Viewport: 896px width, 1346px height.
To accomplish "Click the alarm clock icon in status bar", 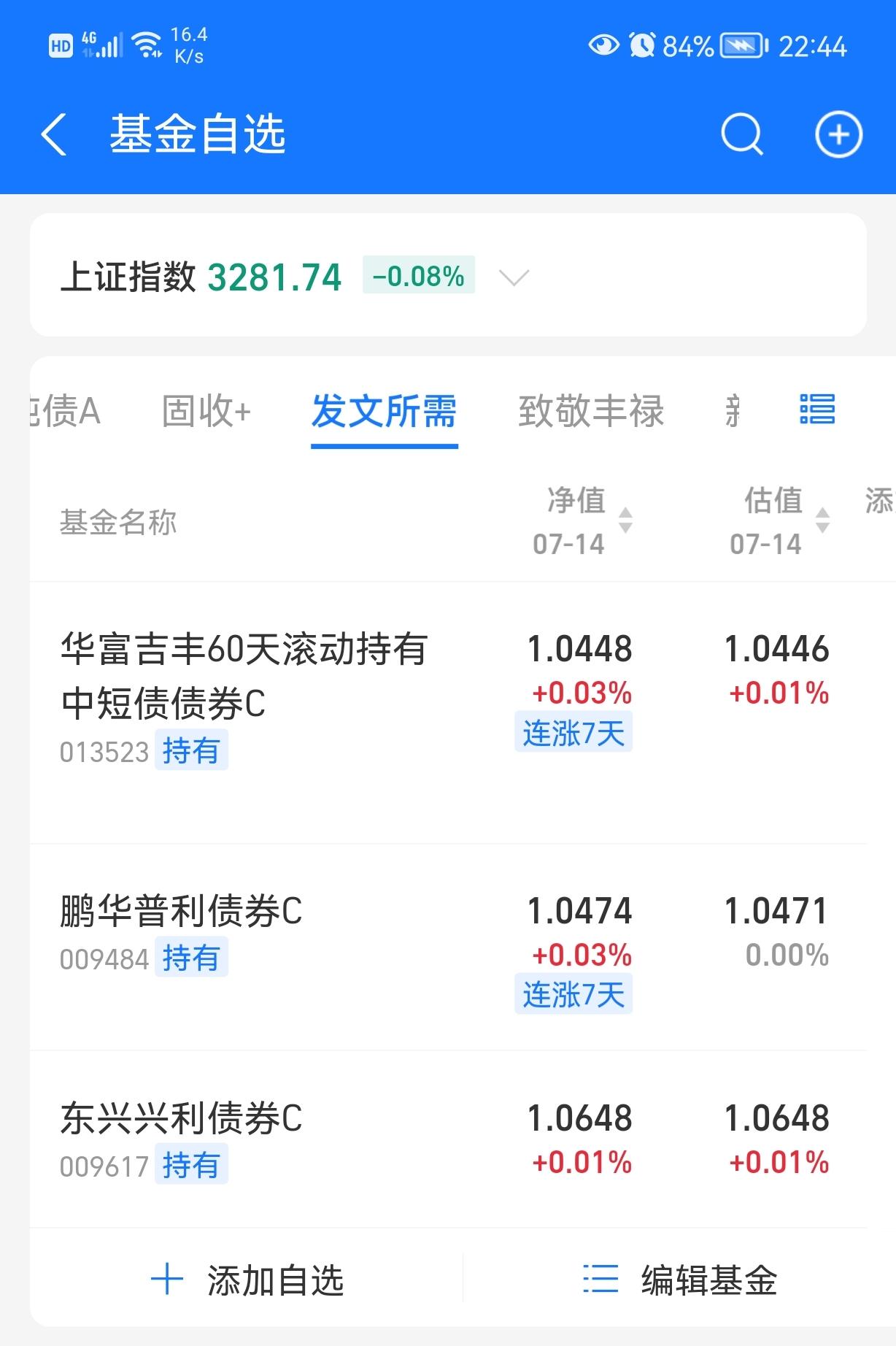I will [641, 47].
